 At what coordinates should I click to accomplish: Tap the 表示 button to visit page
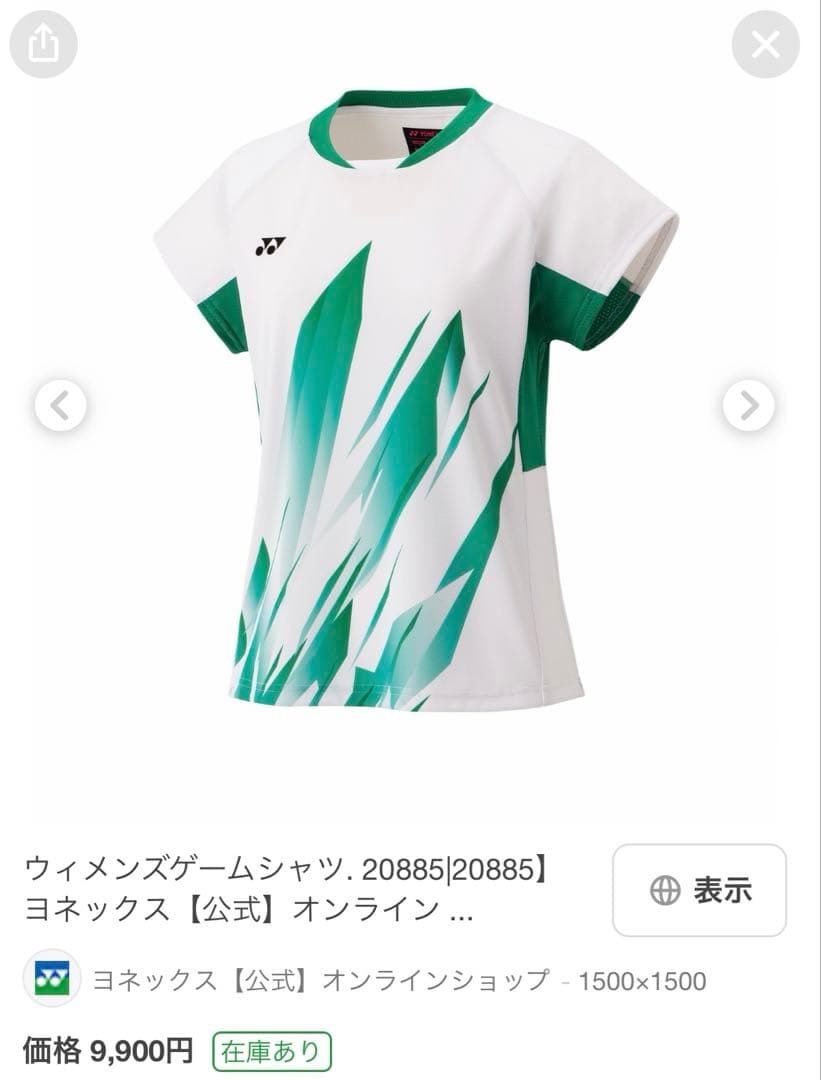coord(699,890)
